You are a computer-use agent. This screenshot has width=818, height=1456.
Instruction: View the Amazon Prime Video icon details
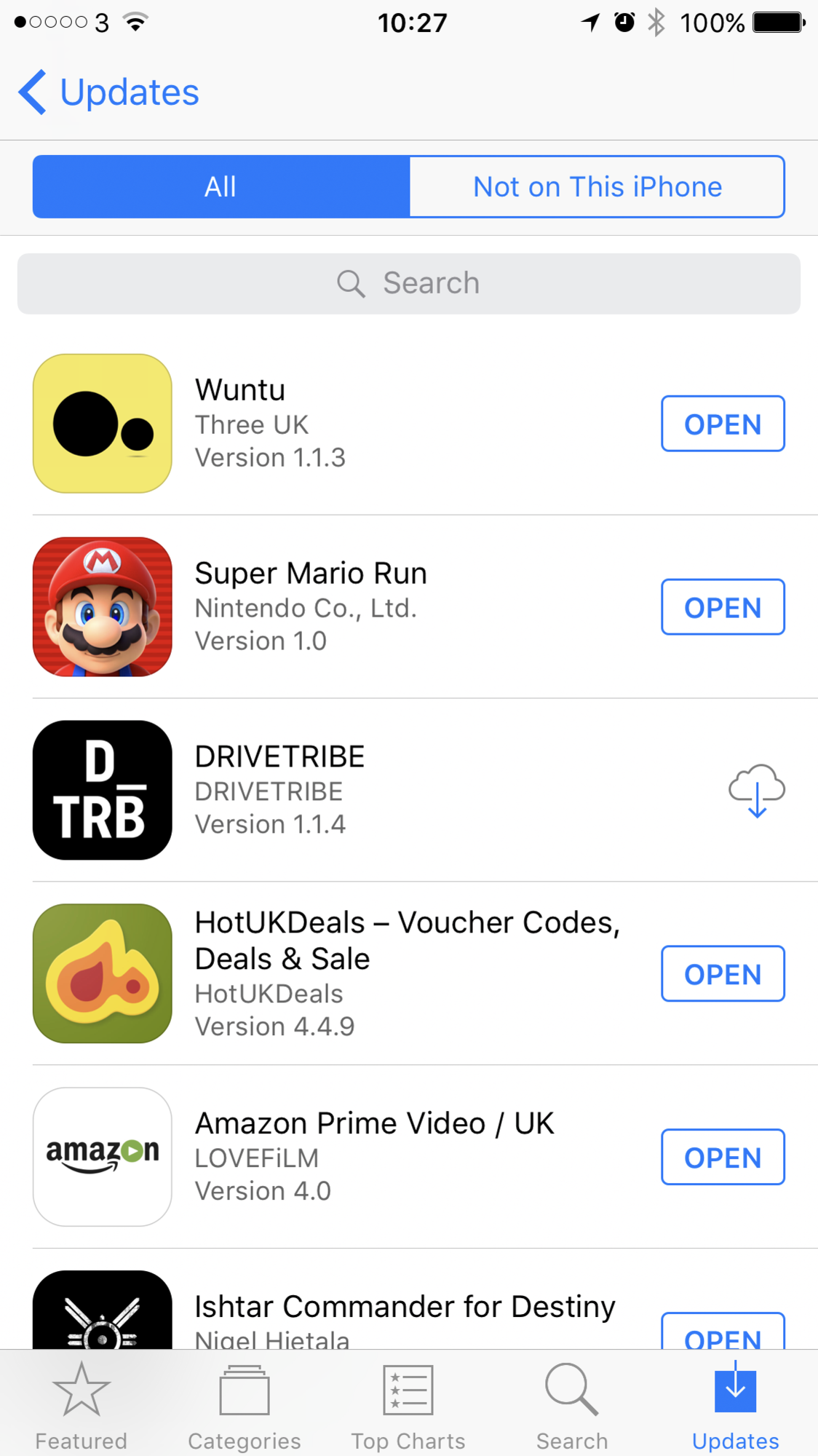pyautogui.click(x=103, y=1158)
